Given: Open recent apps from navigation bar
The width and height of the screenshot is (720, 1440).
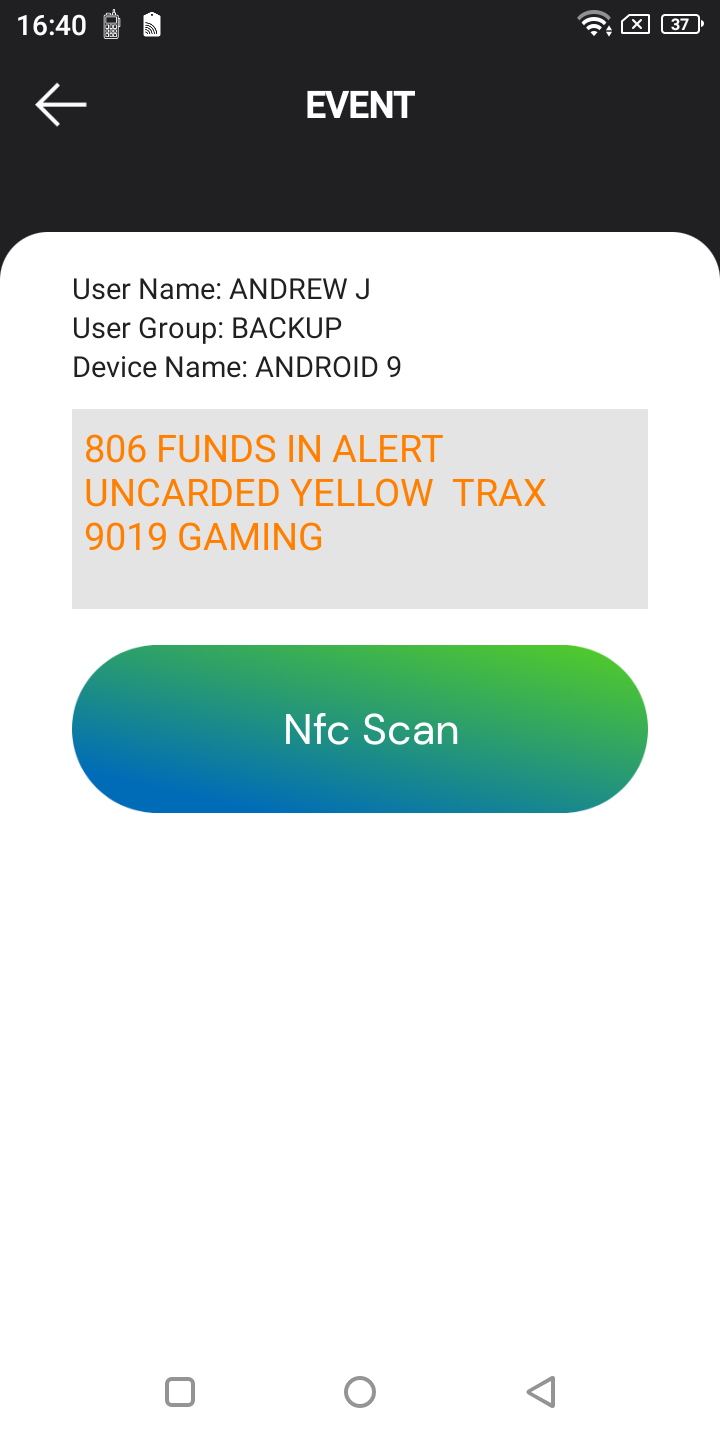Looking at the screenshot, I should (180, 1392).
